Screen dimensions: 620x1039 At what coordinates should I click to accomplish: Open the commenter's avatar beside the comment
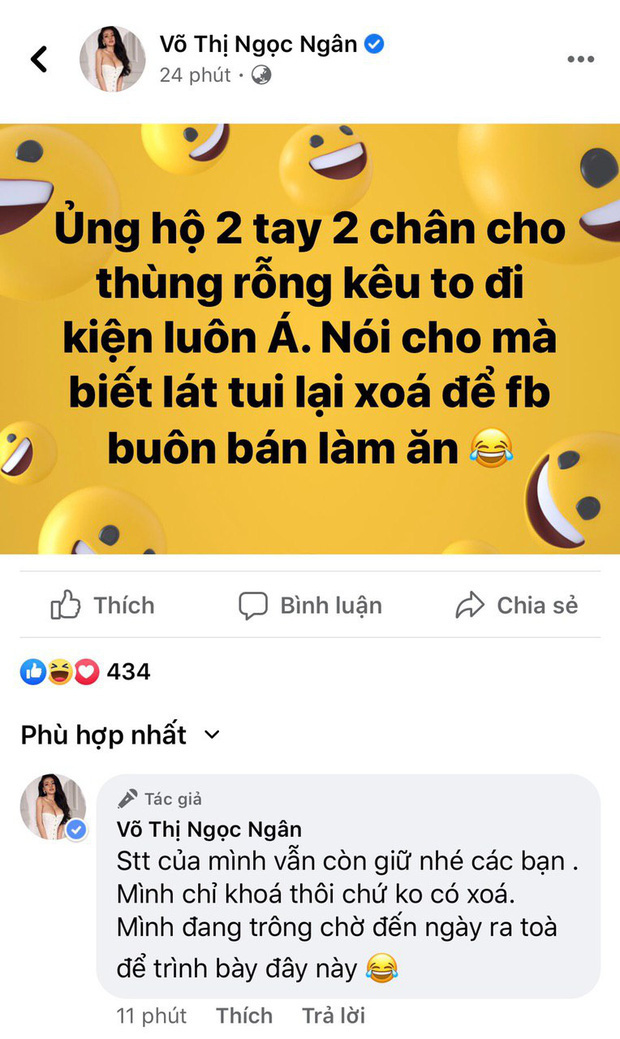[x=53, y=806]
